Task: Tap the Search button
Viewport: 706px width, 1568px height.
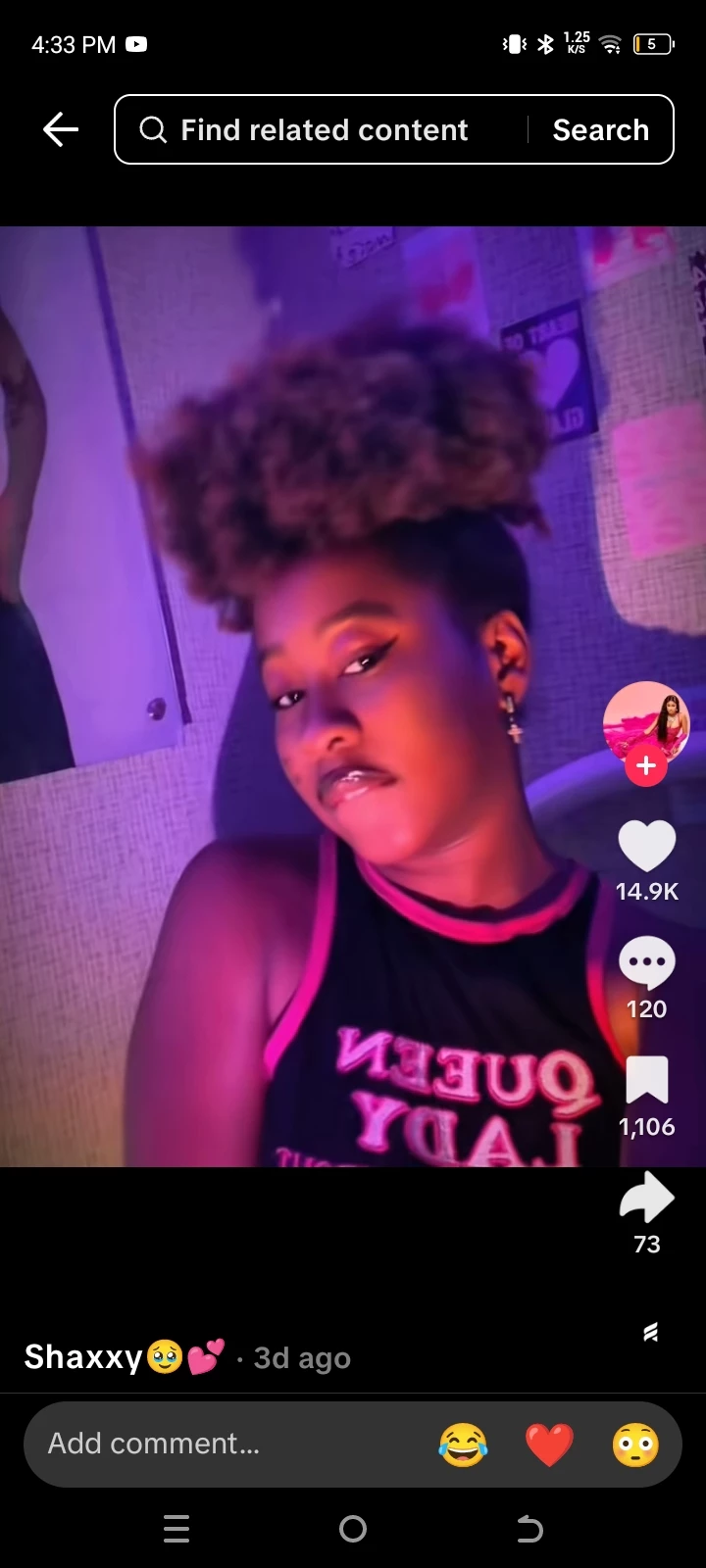Action: point(600,129)
